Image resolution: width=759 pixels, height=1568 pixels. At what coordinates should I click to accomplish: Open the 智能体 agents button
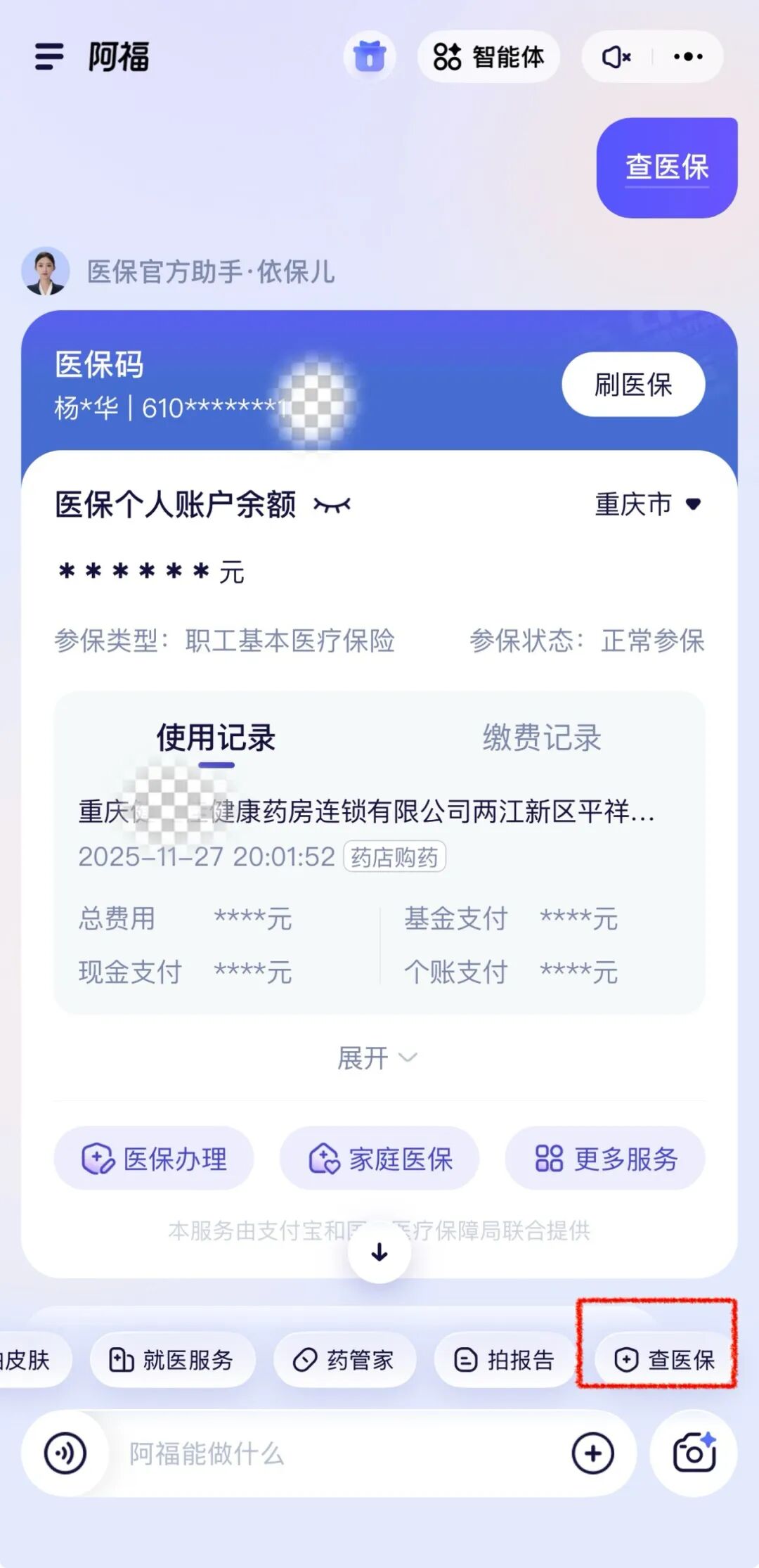(x=488, y=56)
